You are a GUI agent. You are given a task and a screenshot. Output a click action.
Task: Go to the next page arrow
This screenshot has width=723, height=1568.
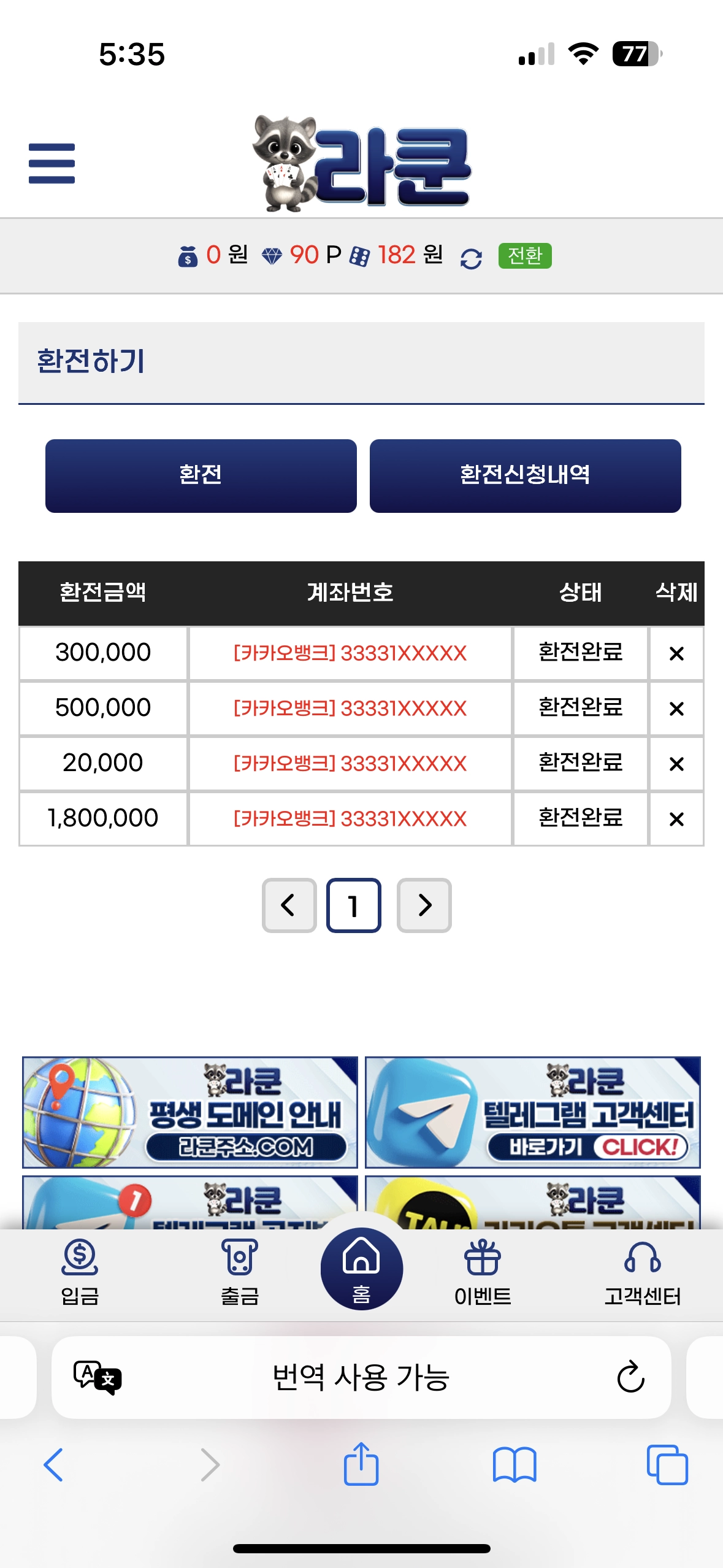click(424, 905)
